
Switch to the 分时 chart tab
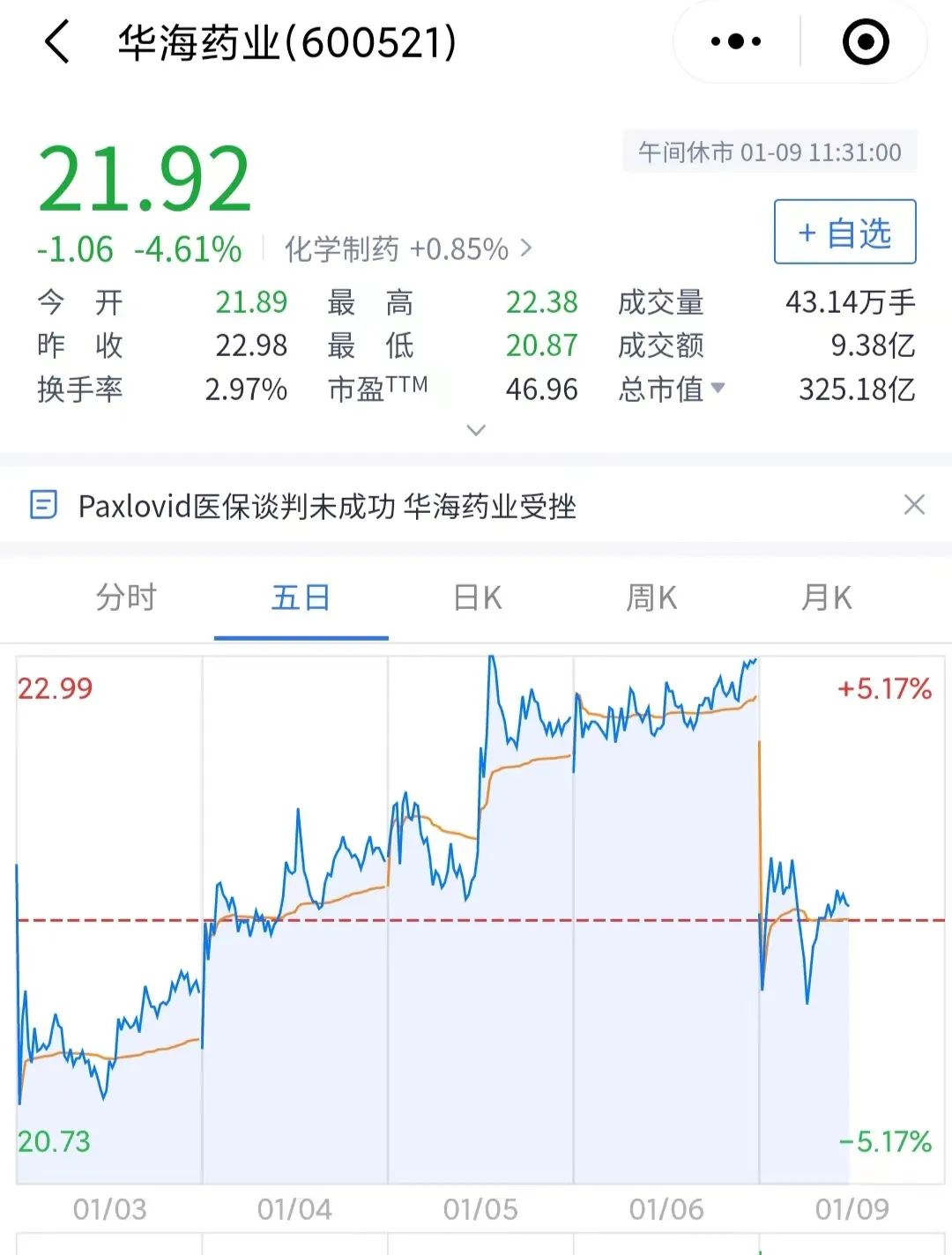click(x=126, y=598)
